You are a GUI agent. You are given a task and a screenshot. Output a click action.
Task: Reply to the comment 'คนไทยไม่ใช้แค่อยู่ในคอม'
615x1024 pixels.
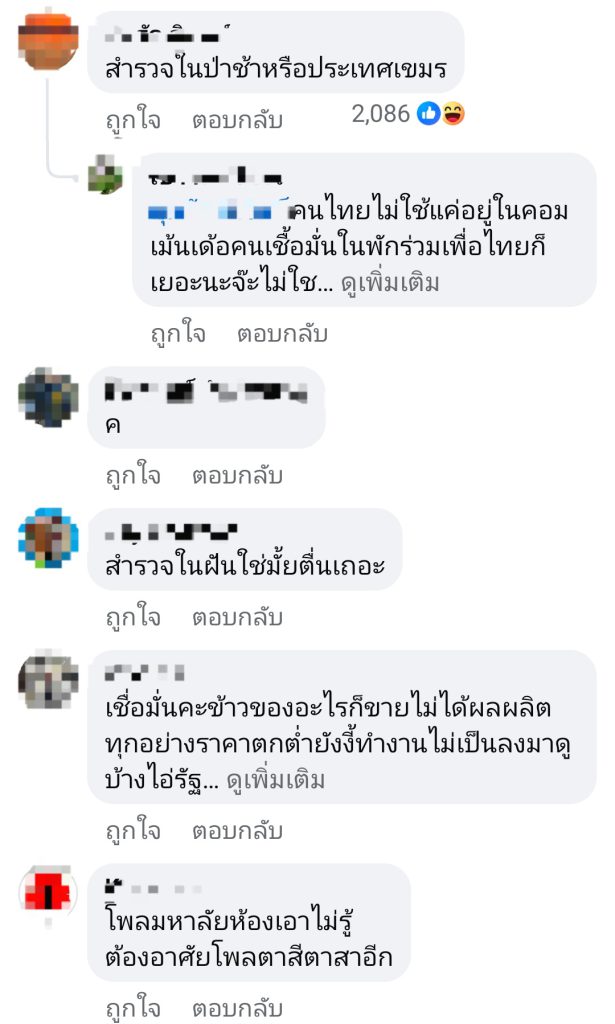282,334
